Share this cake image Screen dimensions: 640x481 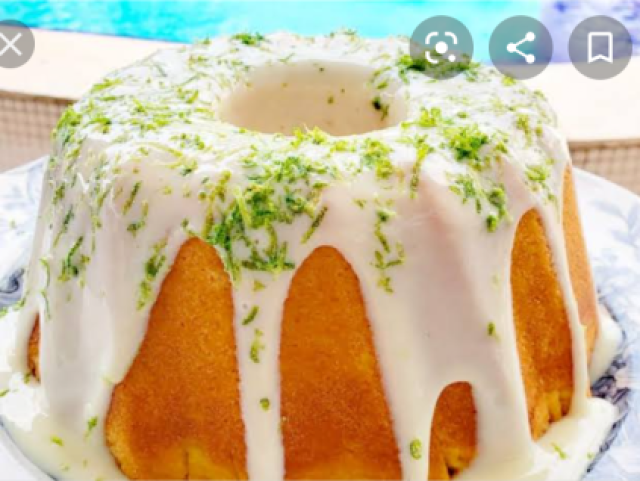520,47
